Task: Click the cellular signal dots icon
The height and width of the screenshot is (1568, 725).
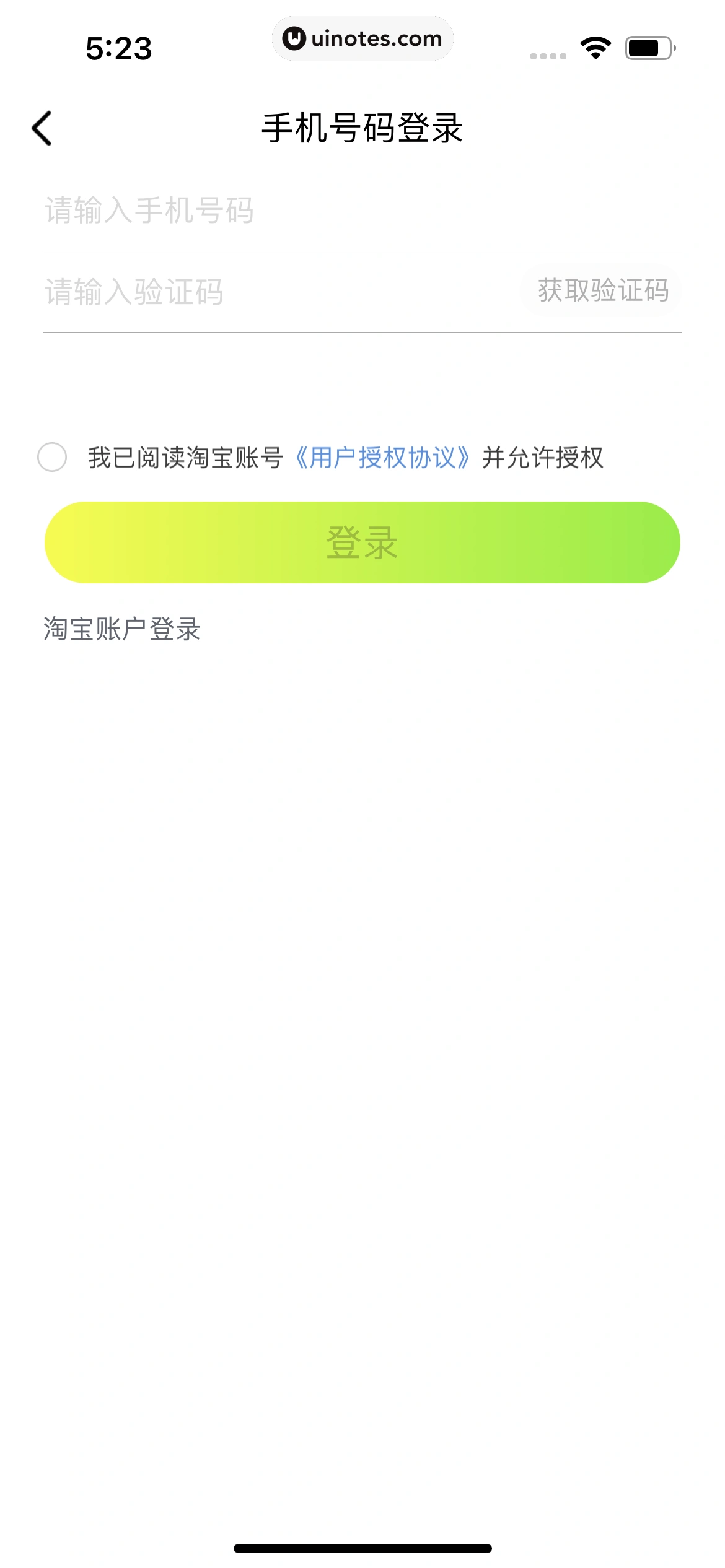Action: click(x=548, y=54)
